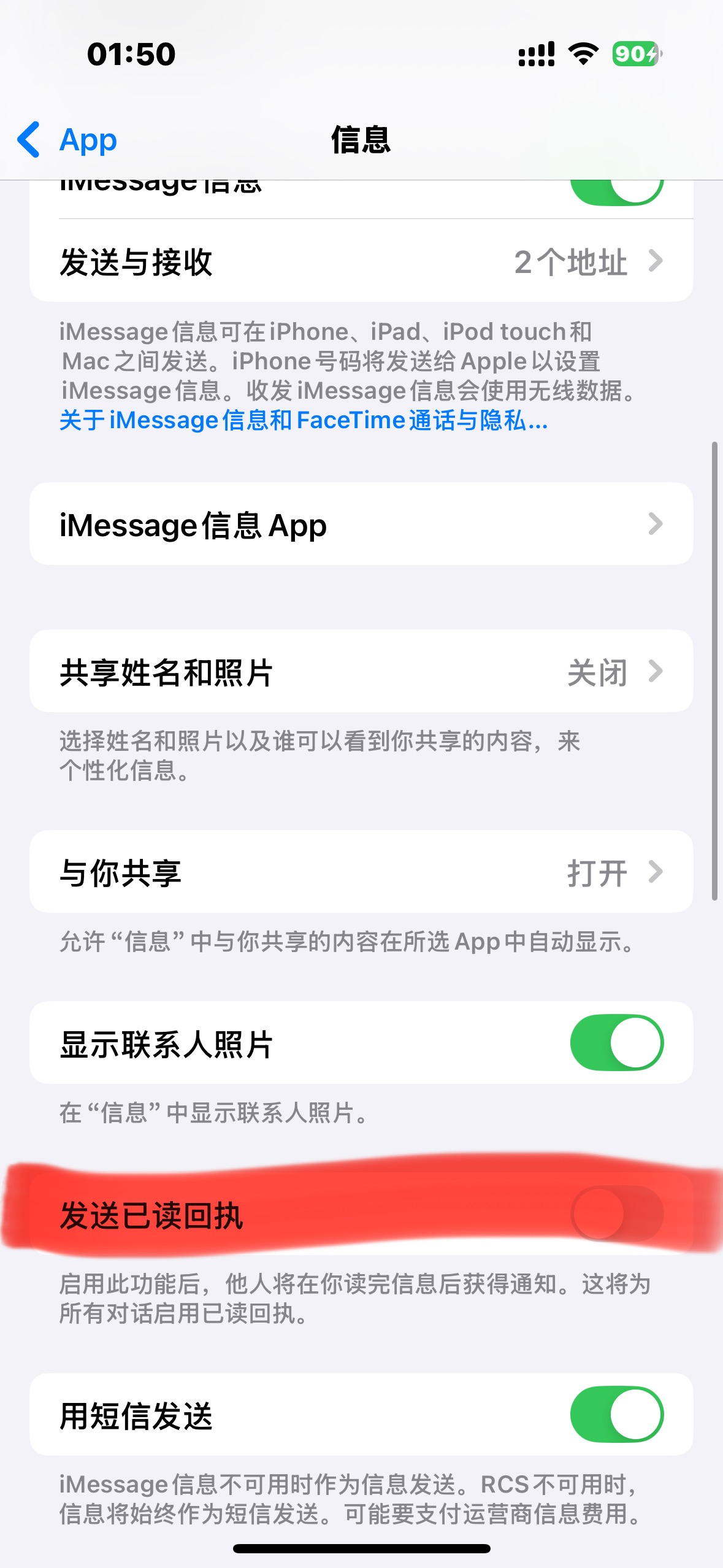
Task: Toggle the 发送已读回执 switch
Action: tap(616, 1213)
